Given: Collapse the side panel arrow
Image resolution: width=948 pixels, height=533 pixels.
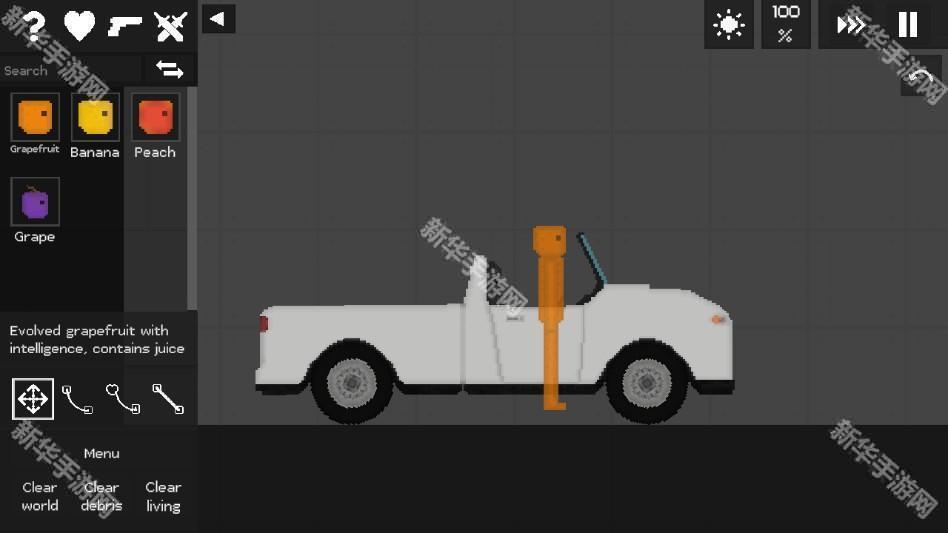Looking at the screenshot, I should (218, 19).
